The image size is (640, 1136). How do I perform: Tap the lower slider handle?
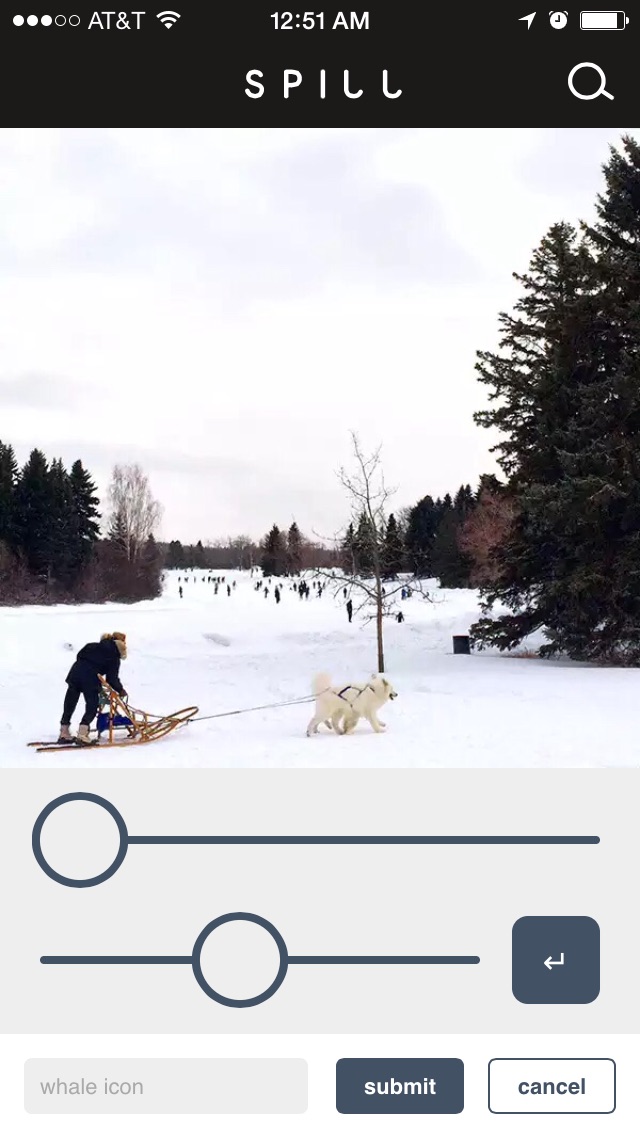point(240,960)
